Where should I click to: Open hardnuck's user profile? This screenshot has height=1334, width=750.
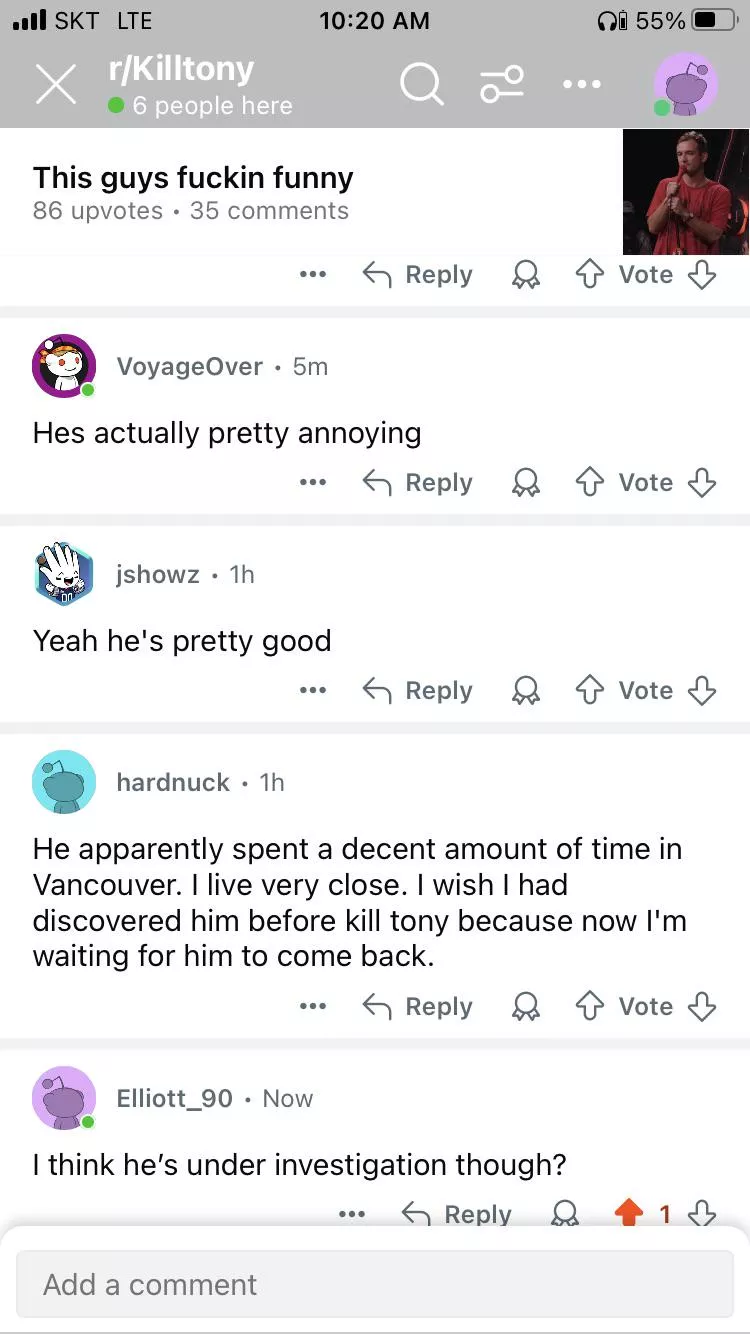tap(172, 782)
